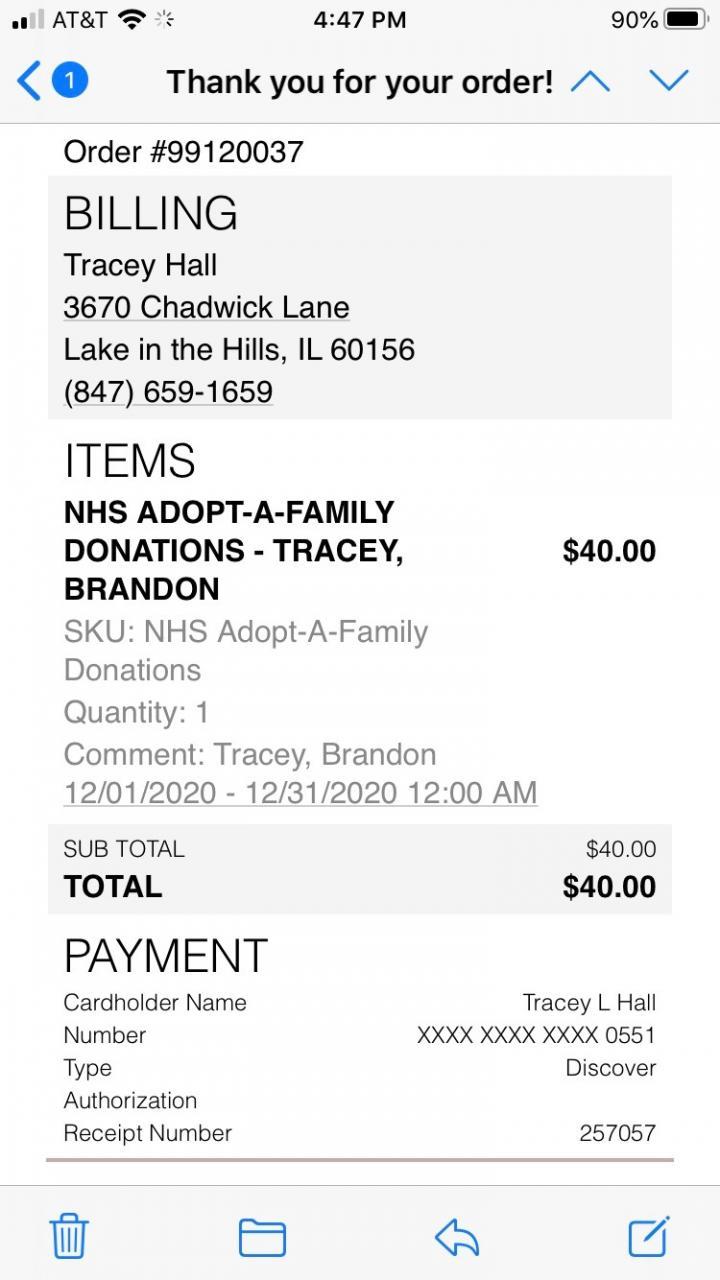This screenshot has height=1280, width=720.
Task: Compose a new email
Action: point(649,1237)
